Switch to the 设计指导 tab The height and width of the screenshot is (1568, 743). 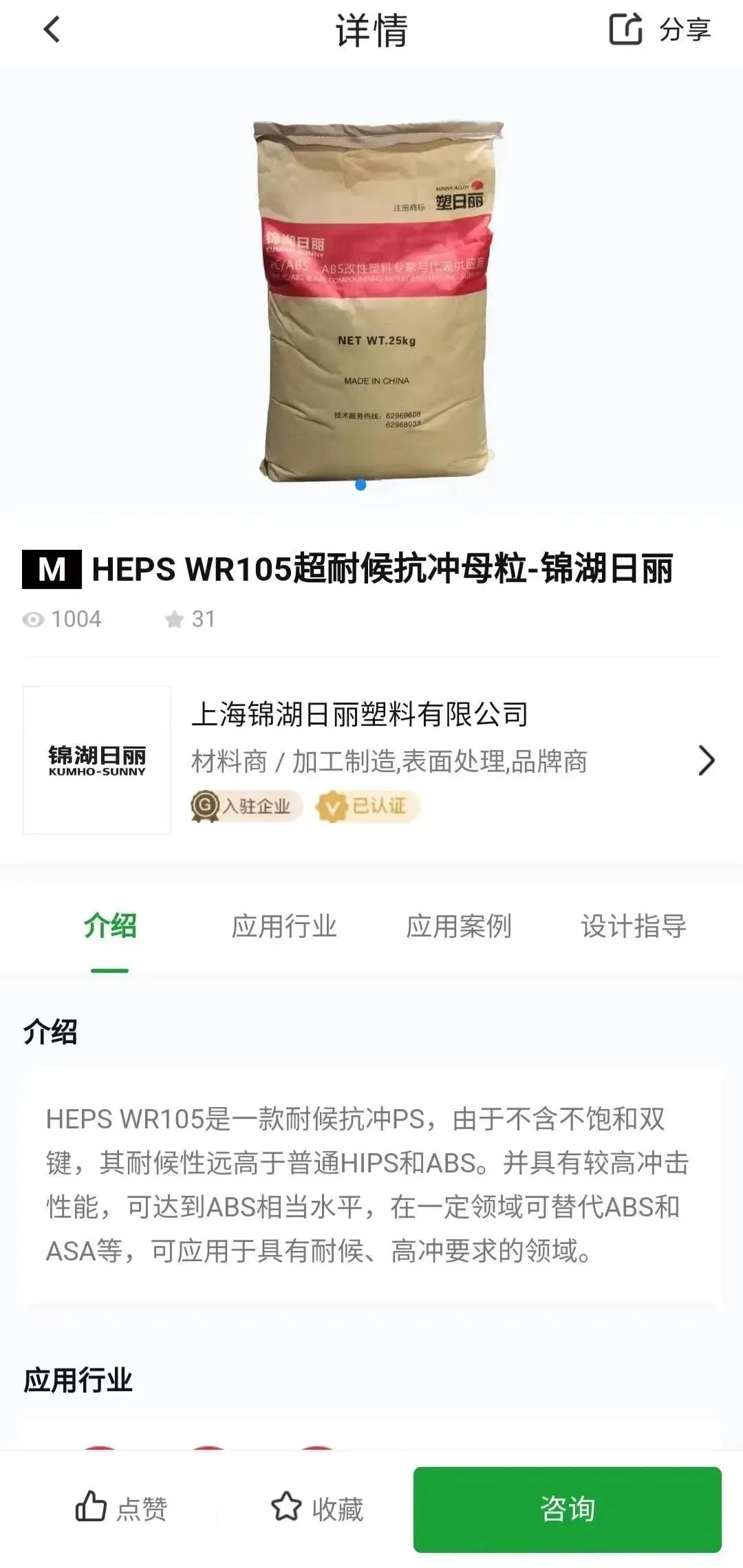(634, 926)
